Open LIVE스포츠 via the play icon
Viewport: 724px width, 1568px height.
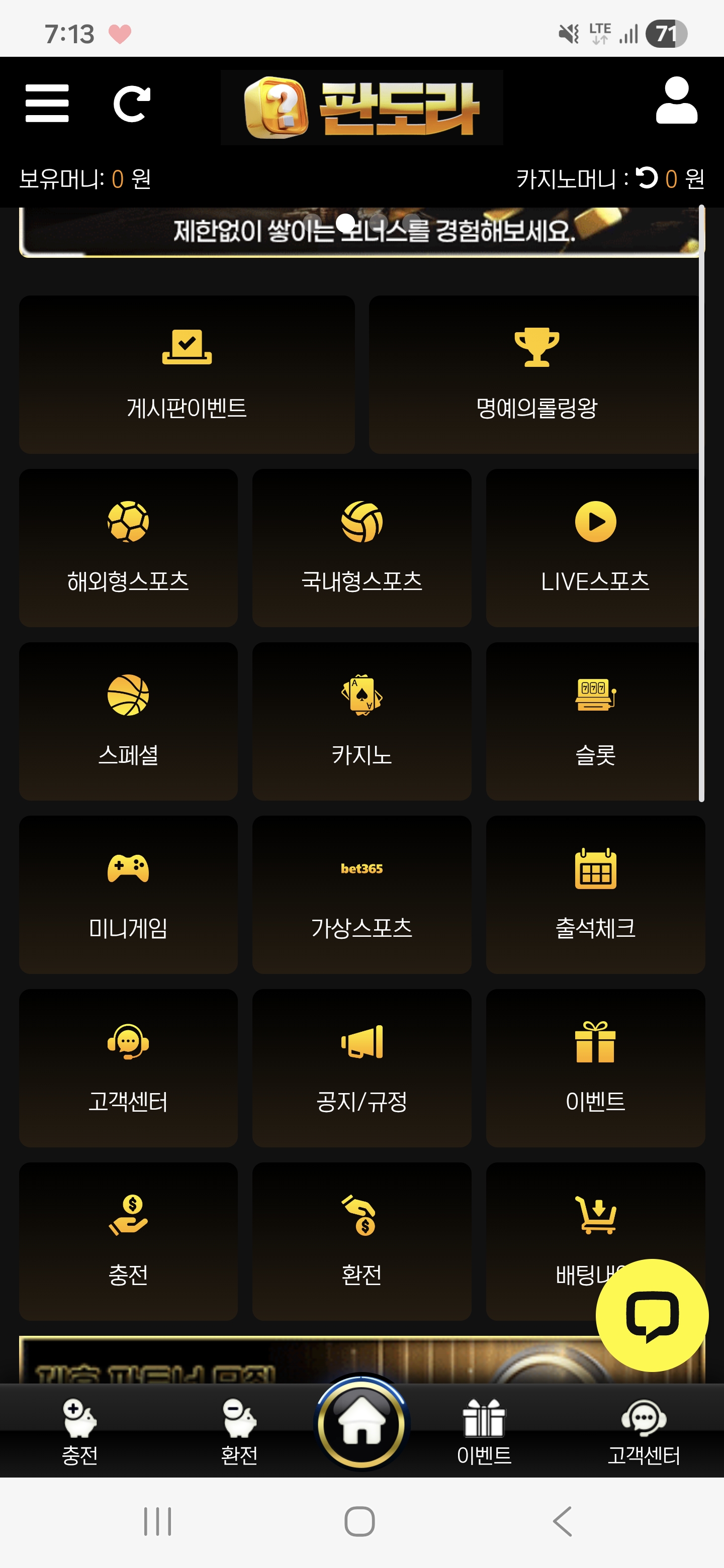[595, 522]
